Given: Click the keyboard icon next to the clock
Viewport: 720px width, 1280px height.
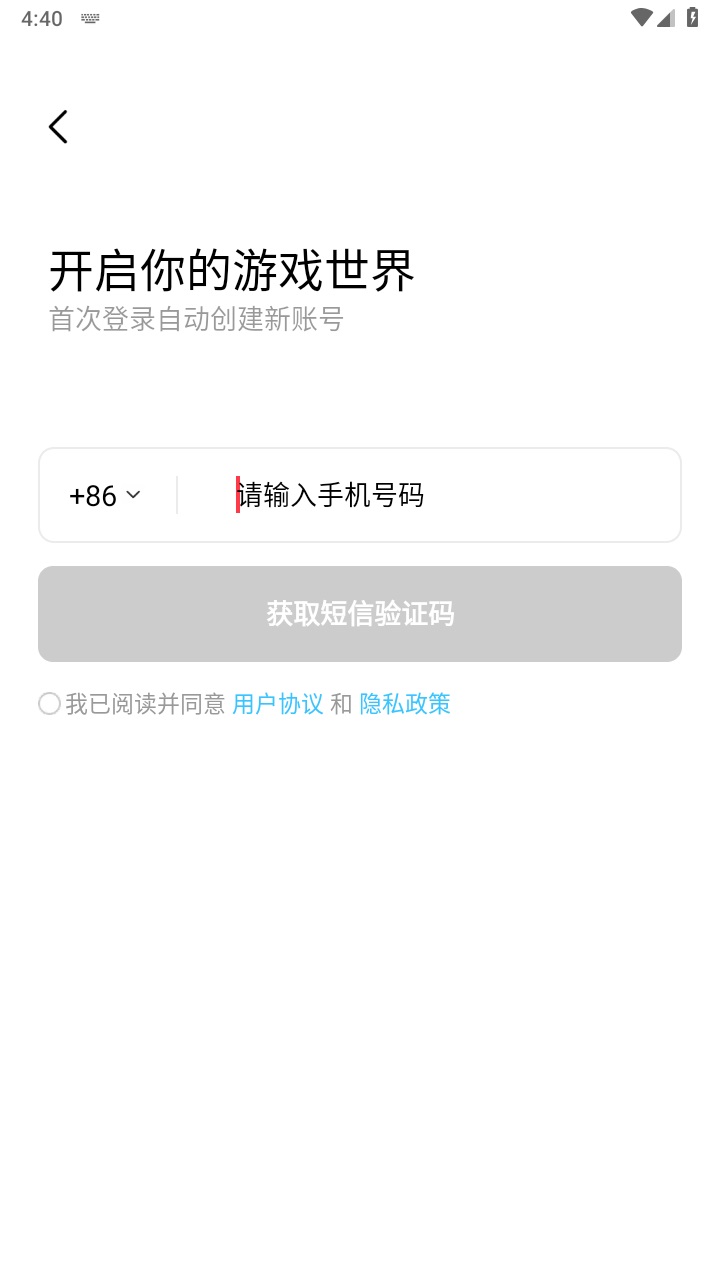Looking at the screenshot, I should click(90, 17).
